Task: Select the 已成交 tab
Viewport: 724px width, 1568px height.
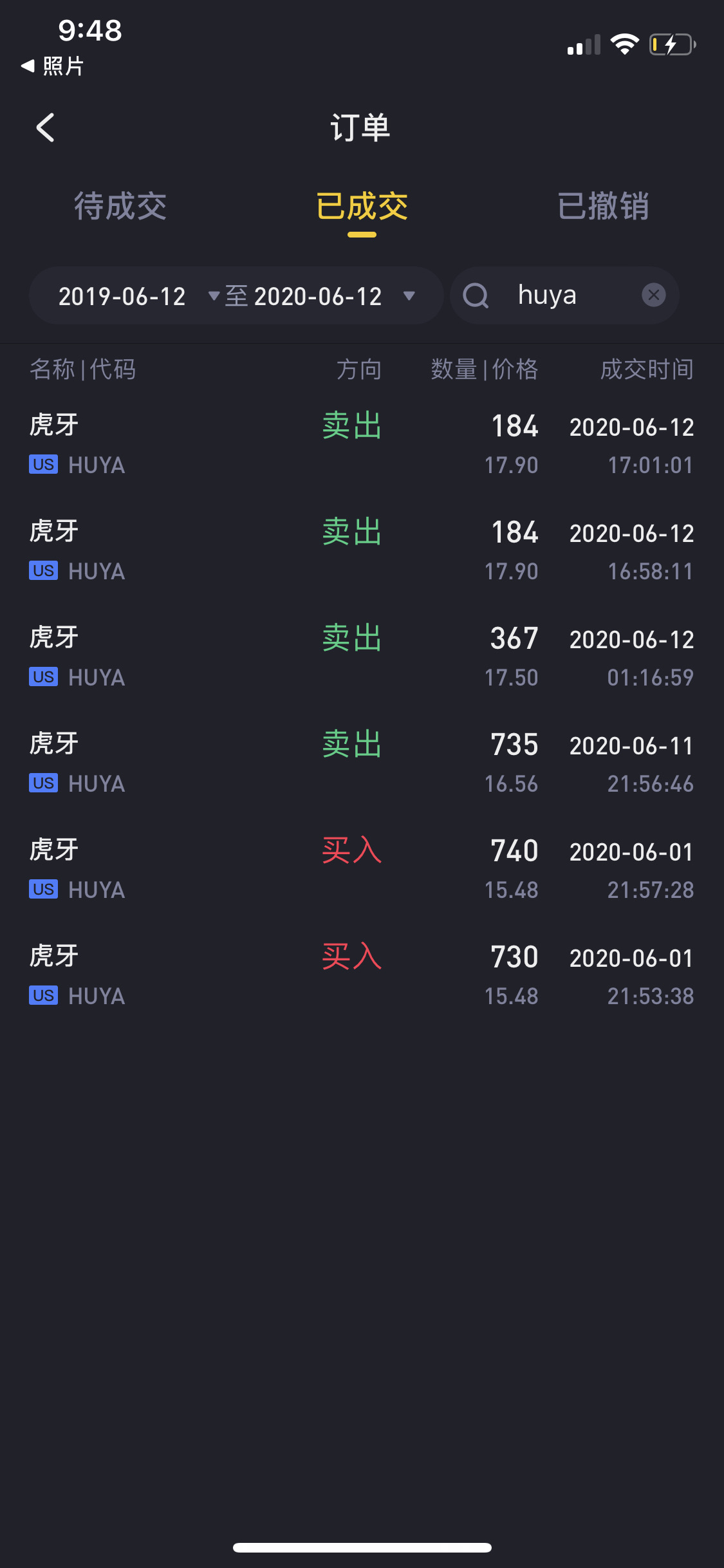Action: tap(362, 207)
